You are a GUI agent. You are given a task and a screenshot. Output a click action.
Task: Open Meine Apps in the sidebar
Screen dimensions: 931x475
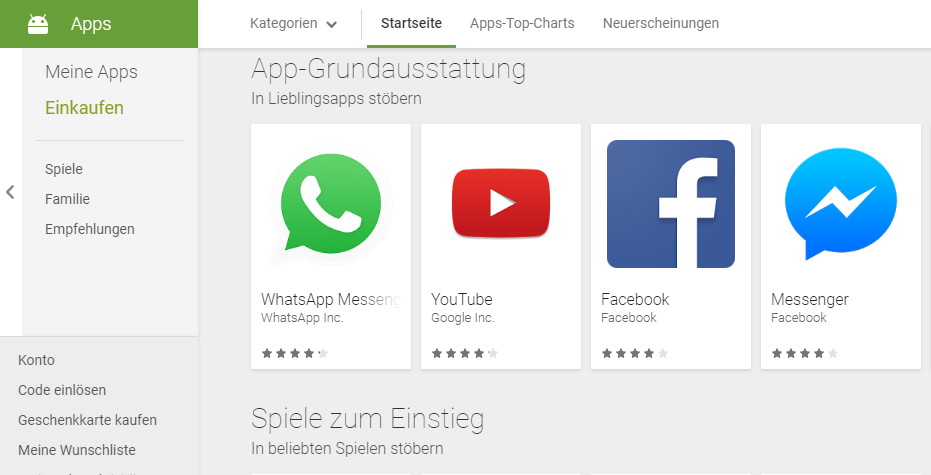click(91, 72)
